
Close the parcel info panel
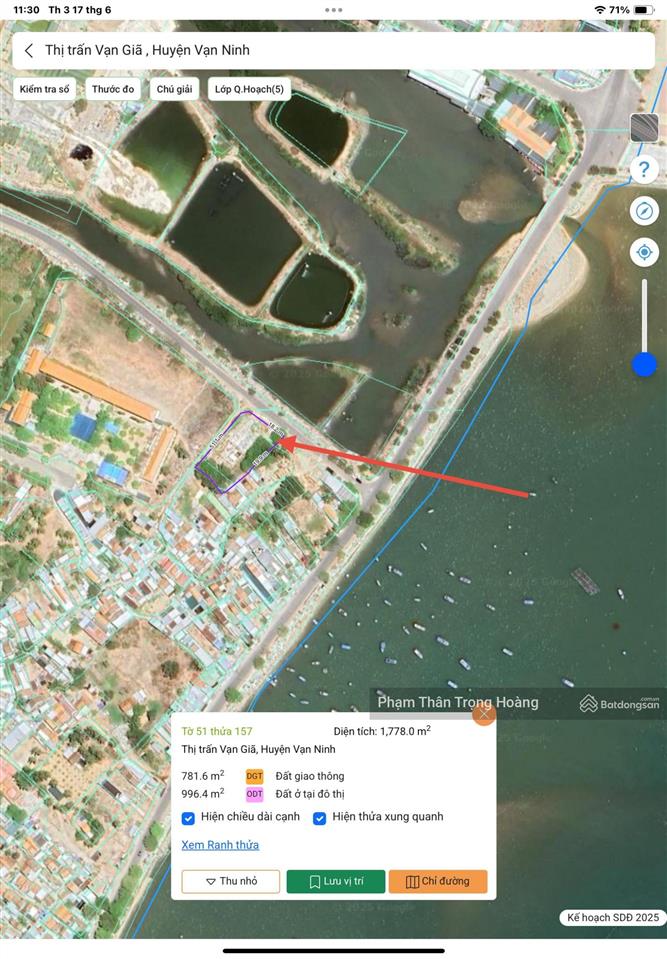[484, 713]
